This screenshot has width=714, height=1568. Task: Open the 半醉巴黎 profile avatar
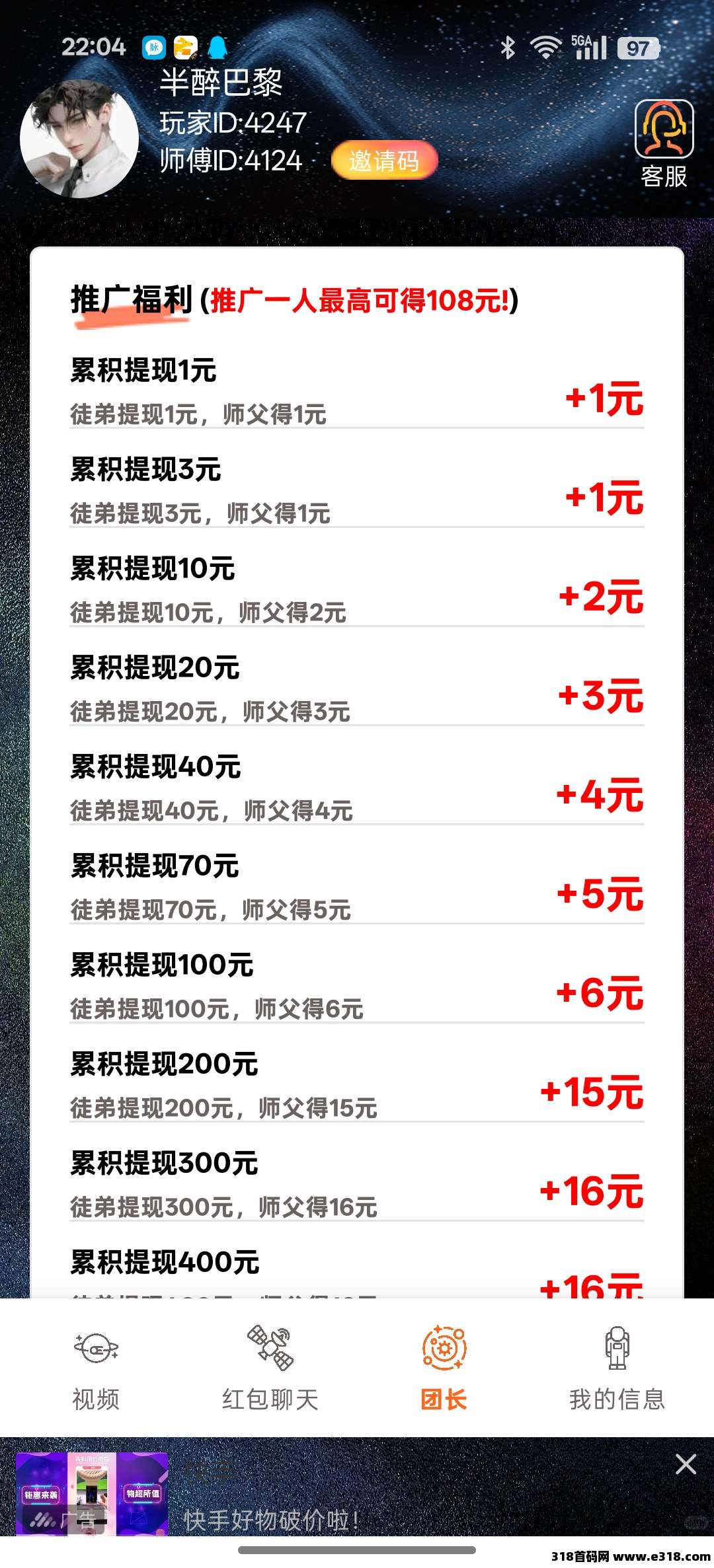[79, 139]
